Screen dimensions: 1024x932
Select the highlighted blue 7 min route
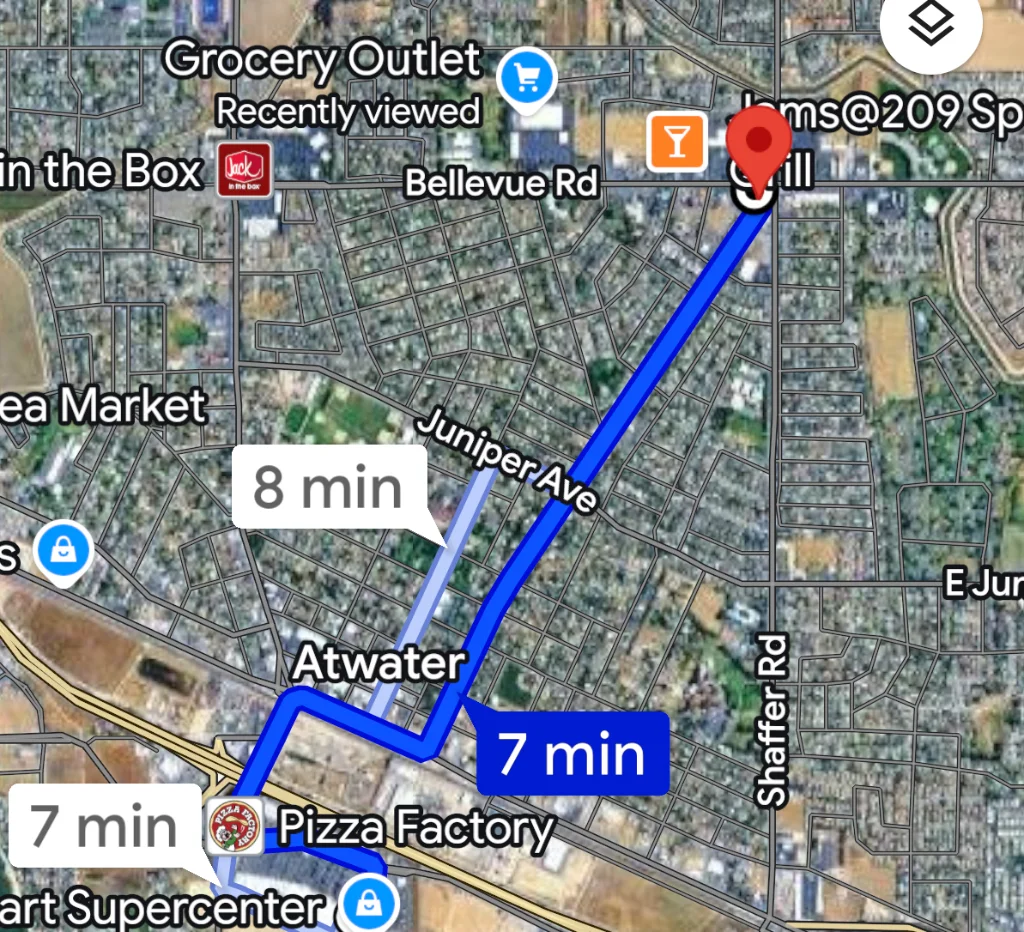[572, 753]
